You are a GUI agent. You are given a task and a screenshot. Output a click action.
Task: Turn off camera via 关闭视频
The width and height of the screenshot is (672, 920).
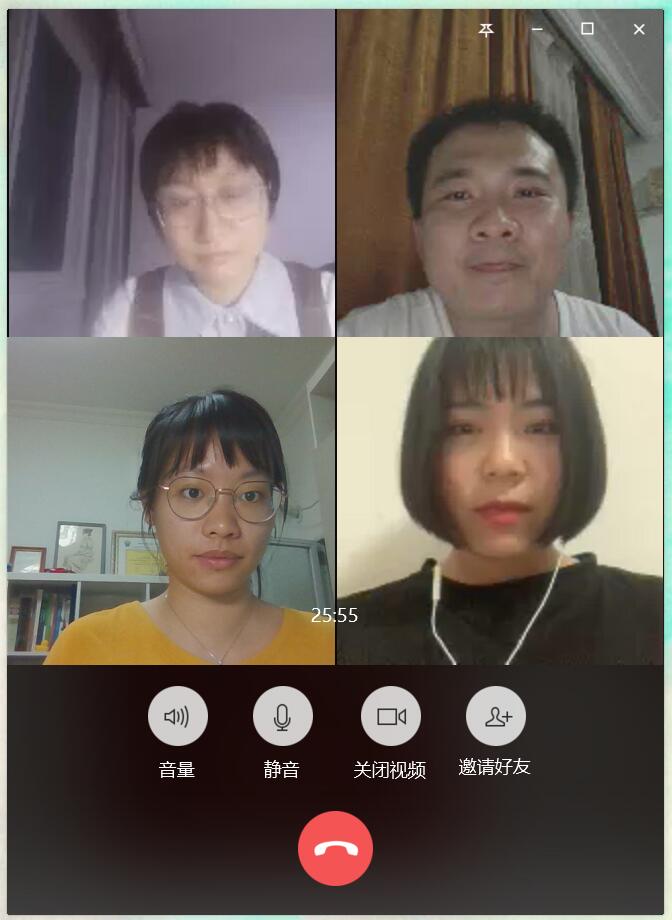[391, 716]
